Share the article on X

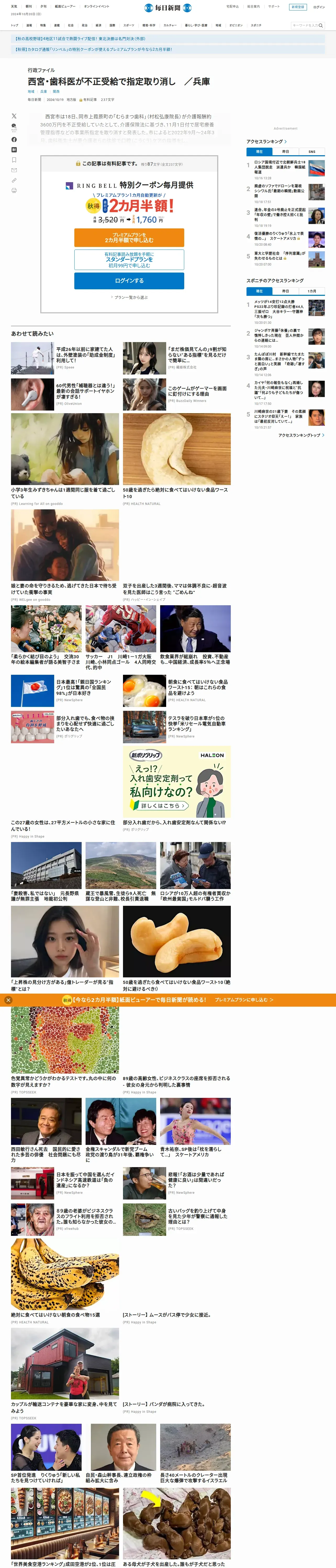point(14,116)
